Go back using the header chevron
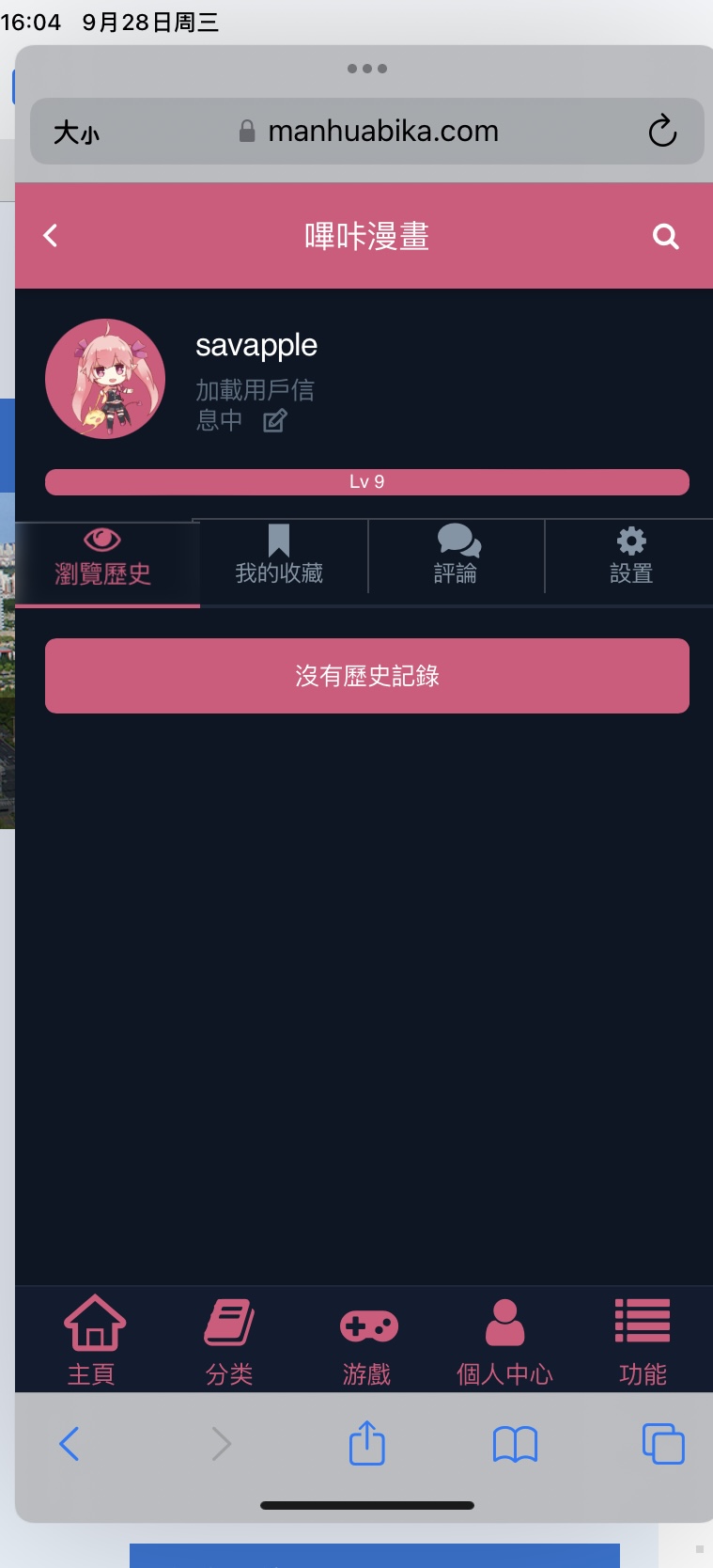This screenshot has width=713, height=1568. click(x=49, y=236)
